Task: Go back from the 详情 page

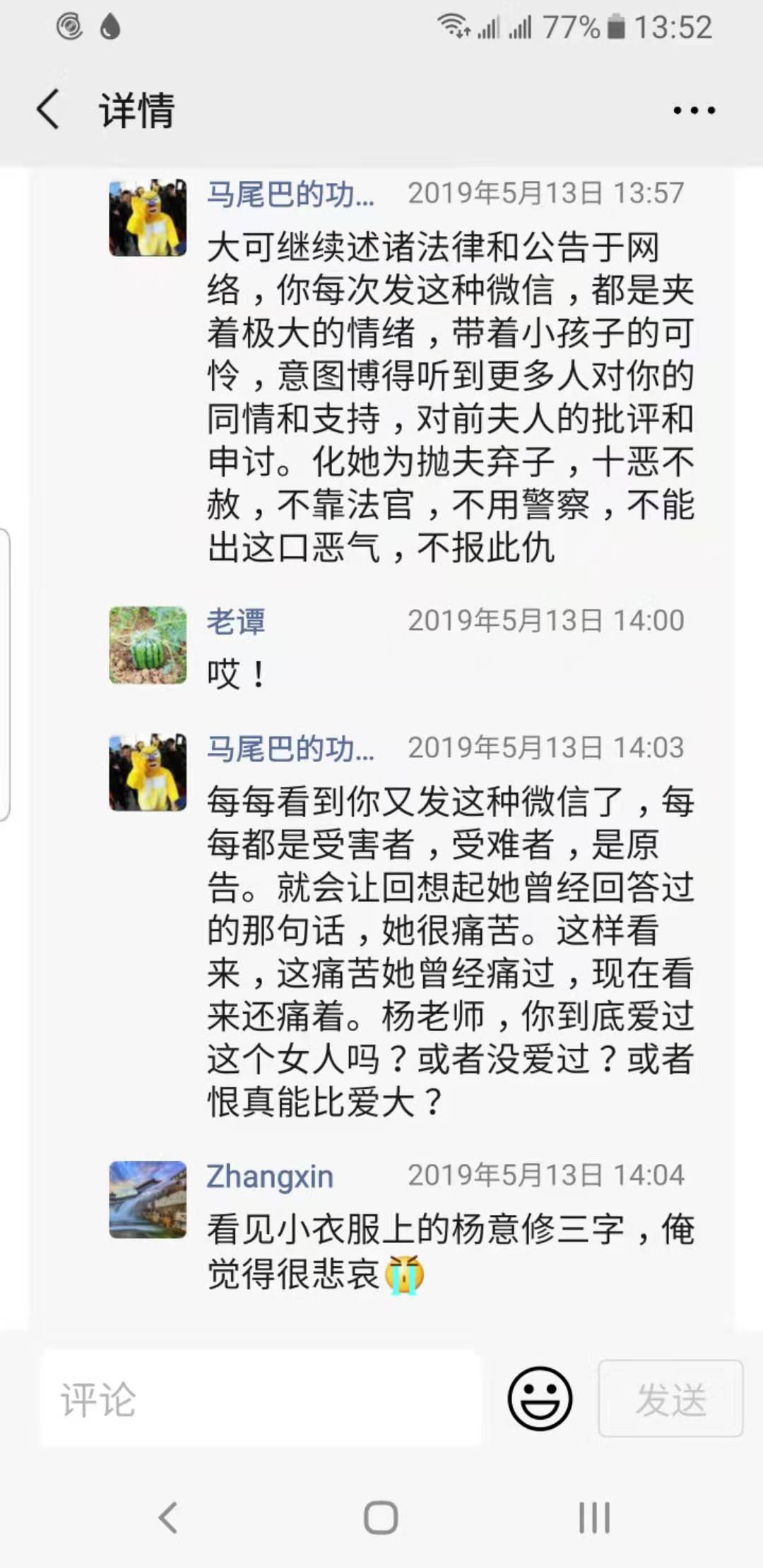Action: coord(48,109)
